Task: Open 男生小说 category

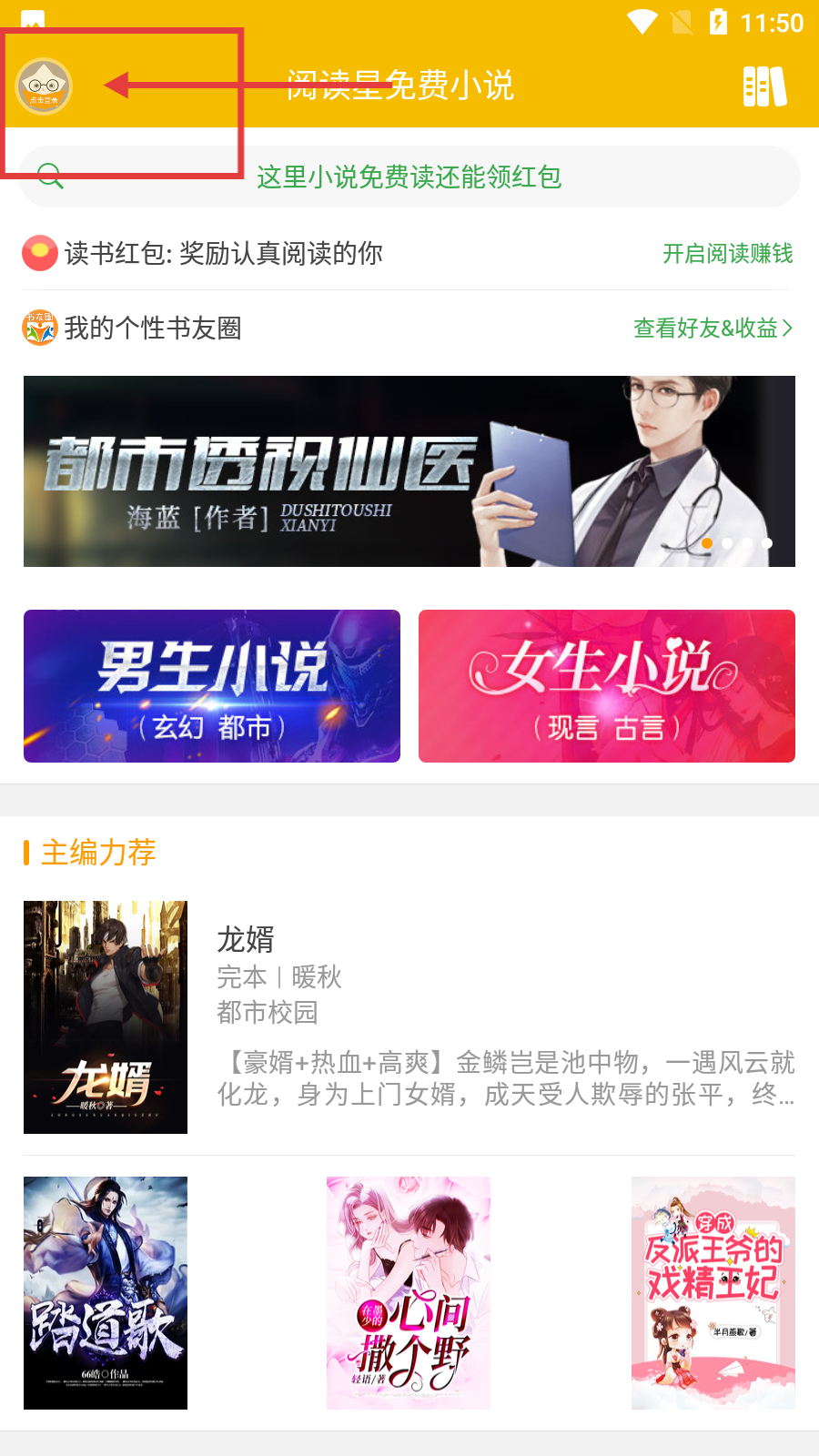Action: pos(212,686)
